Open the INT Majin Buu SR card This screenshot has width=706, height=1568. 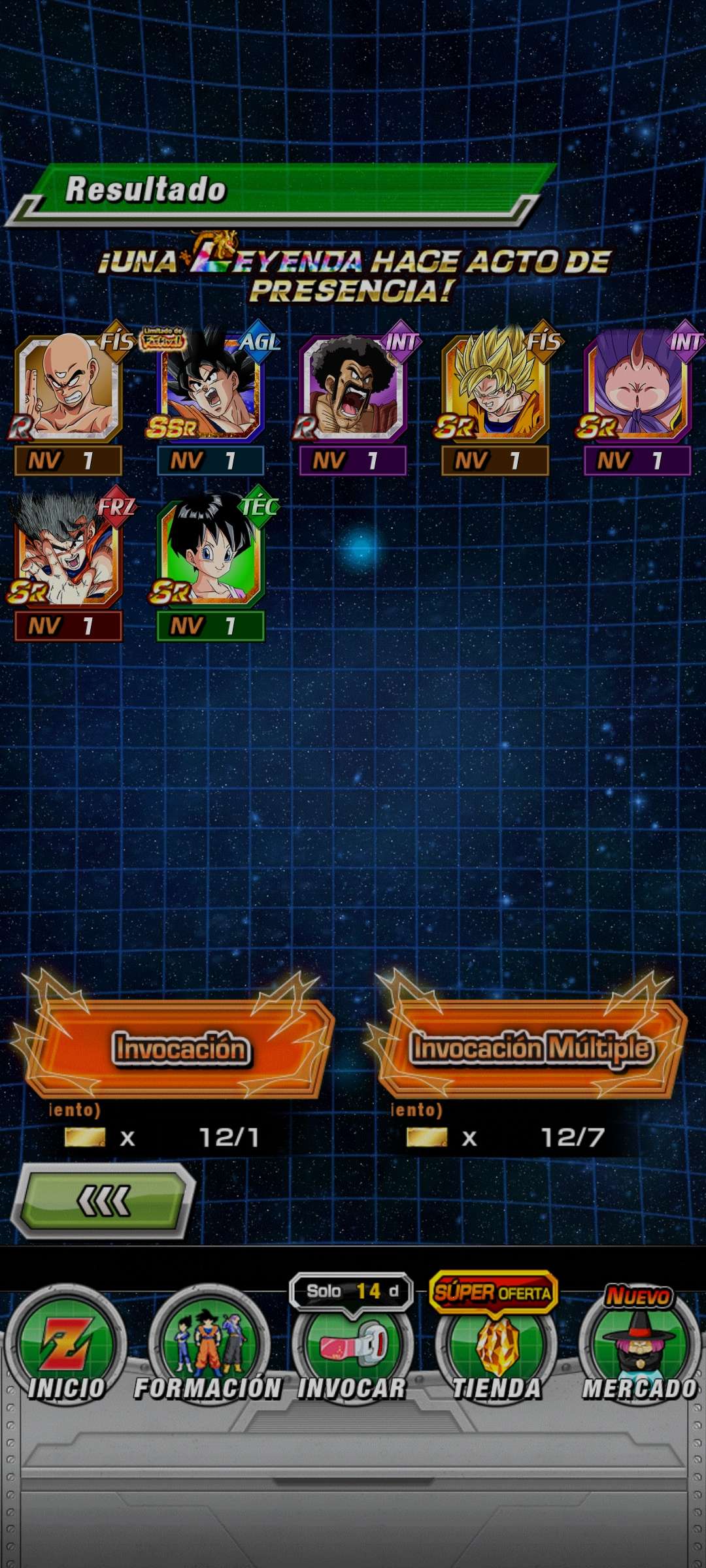tap(637, 399)
